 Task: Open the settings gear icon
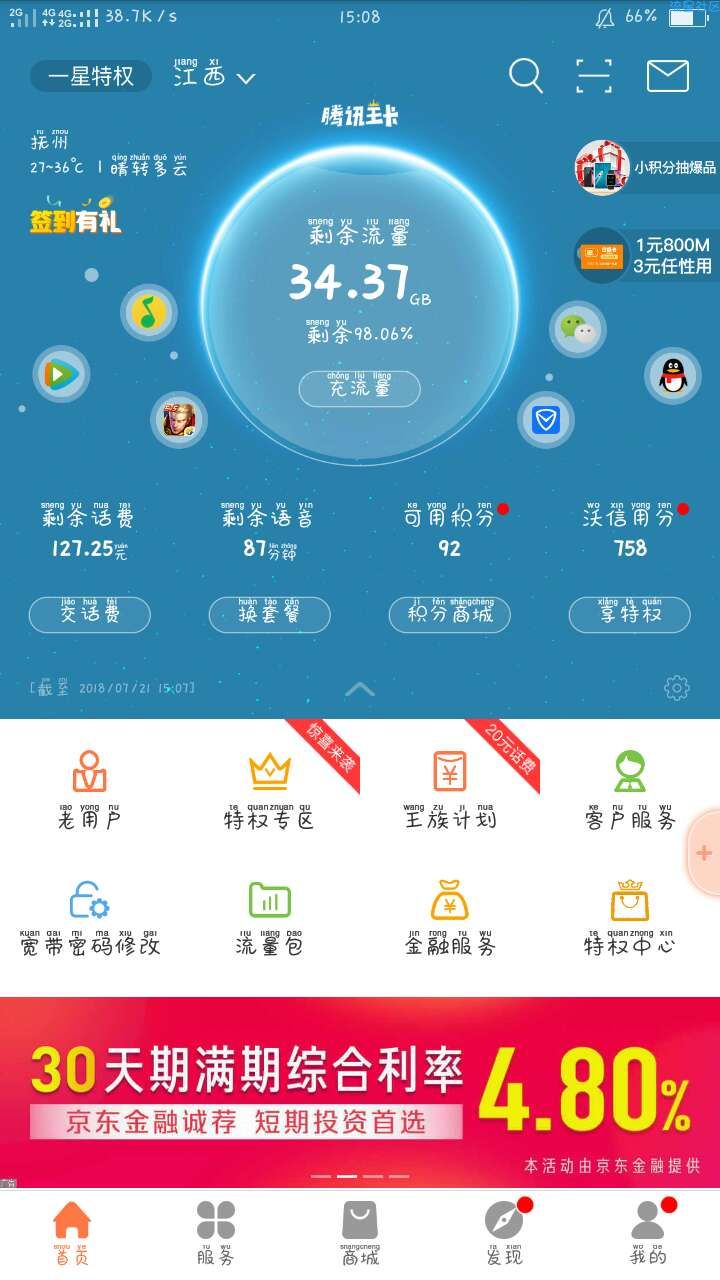[x=677, y=688]
